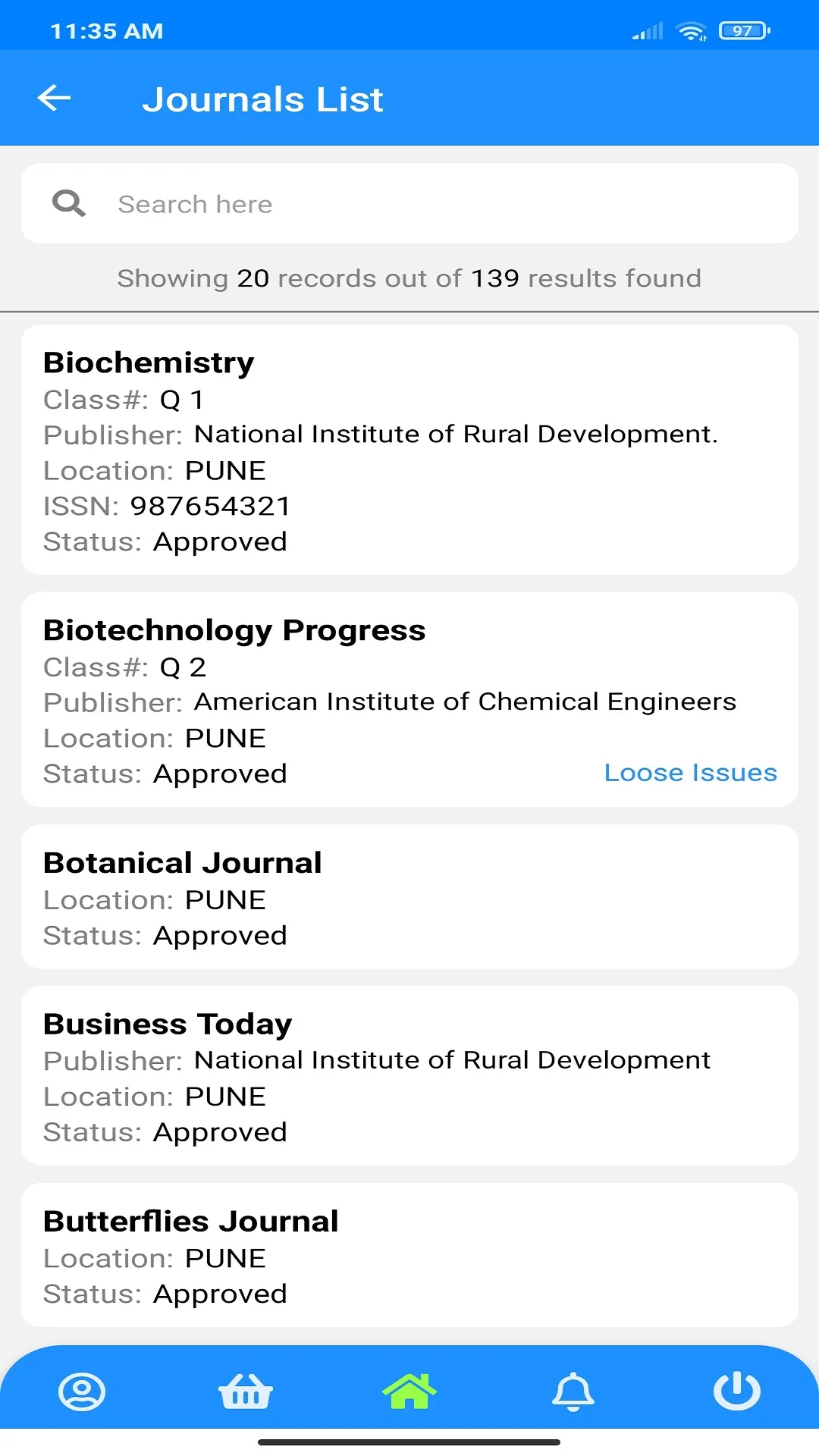Viewport: 819px width, 1456px height.
Task: Open the Butterflies Journal entry
Action: (x=409, y=1257)
